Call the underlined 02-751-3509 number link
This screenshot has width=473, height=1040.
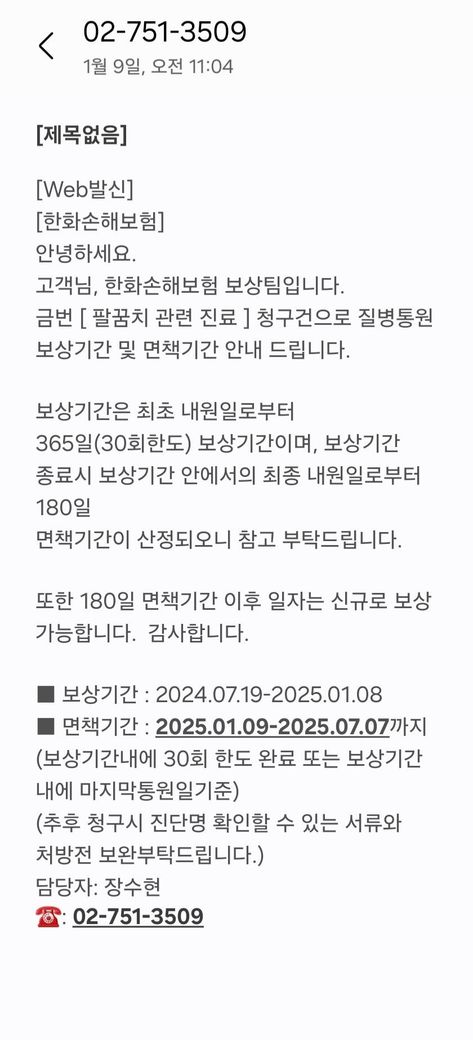tap(138, 917)
